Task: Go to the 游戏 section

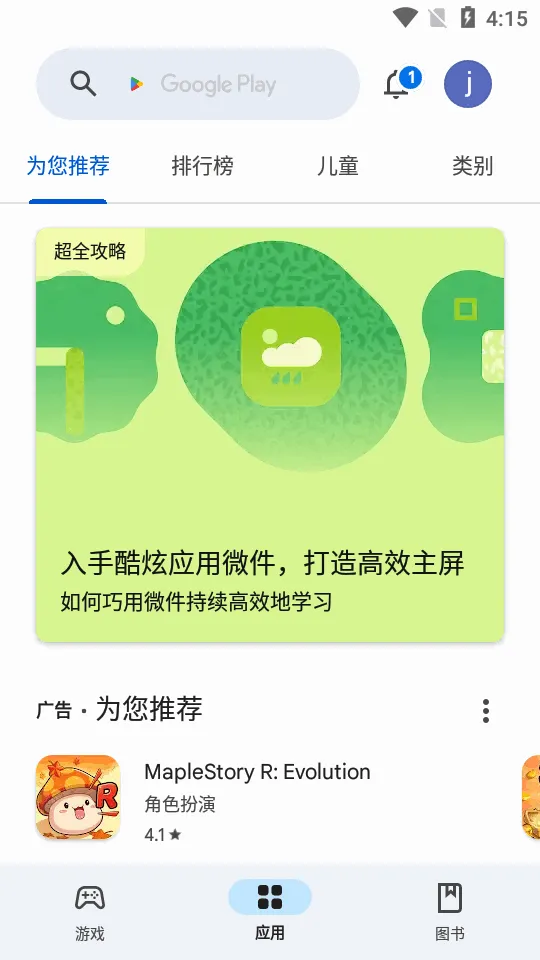Action: (x=90, y=912)
